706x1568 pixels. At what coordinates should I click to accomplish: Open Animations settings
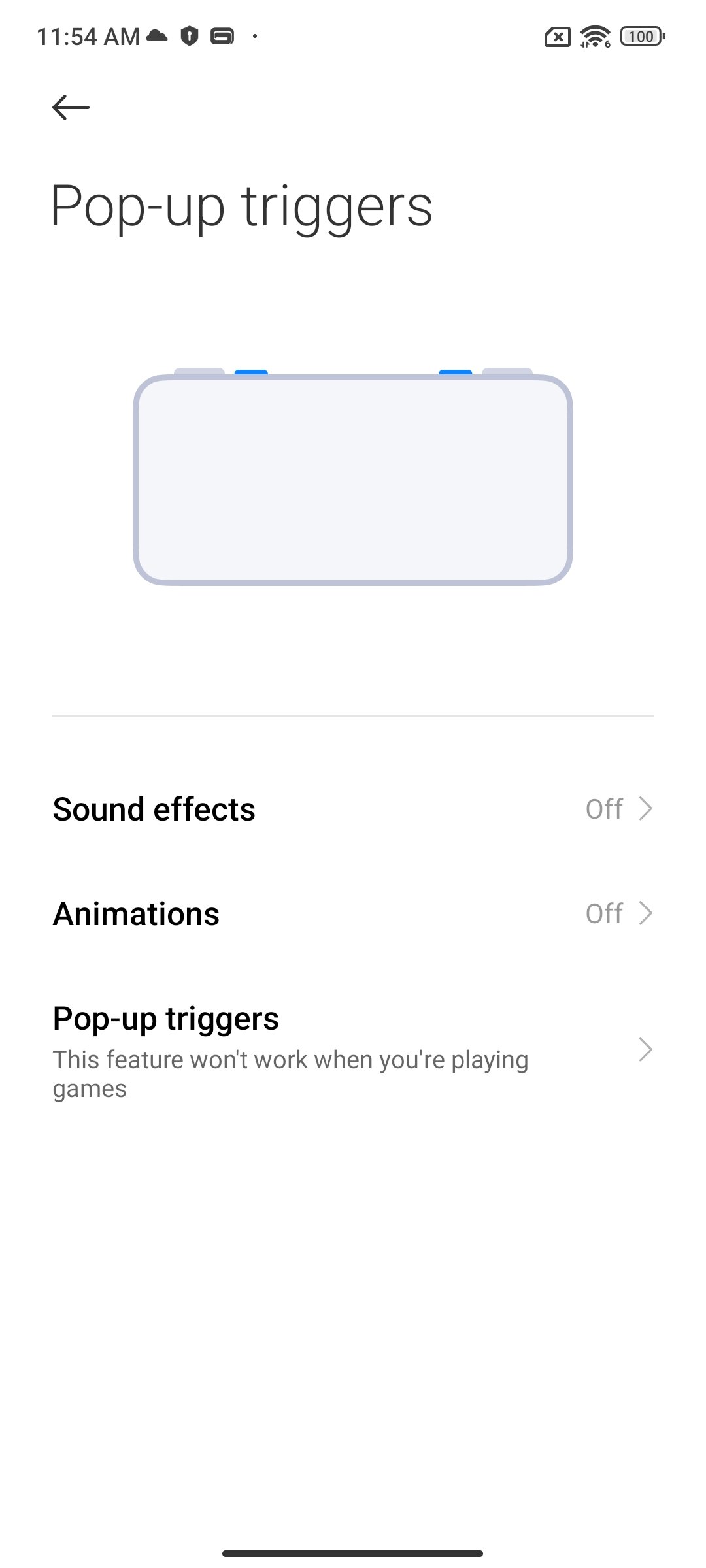coord(353,913)
